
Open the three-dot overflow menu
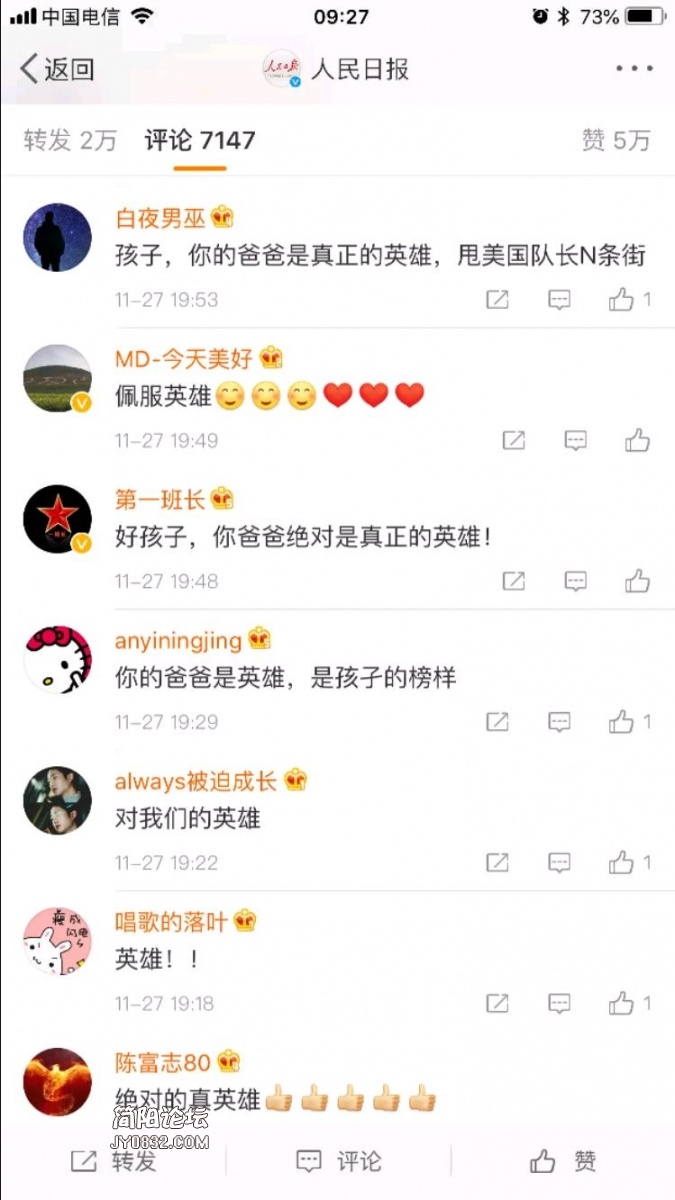634,69
